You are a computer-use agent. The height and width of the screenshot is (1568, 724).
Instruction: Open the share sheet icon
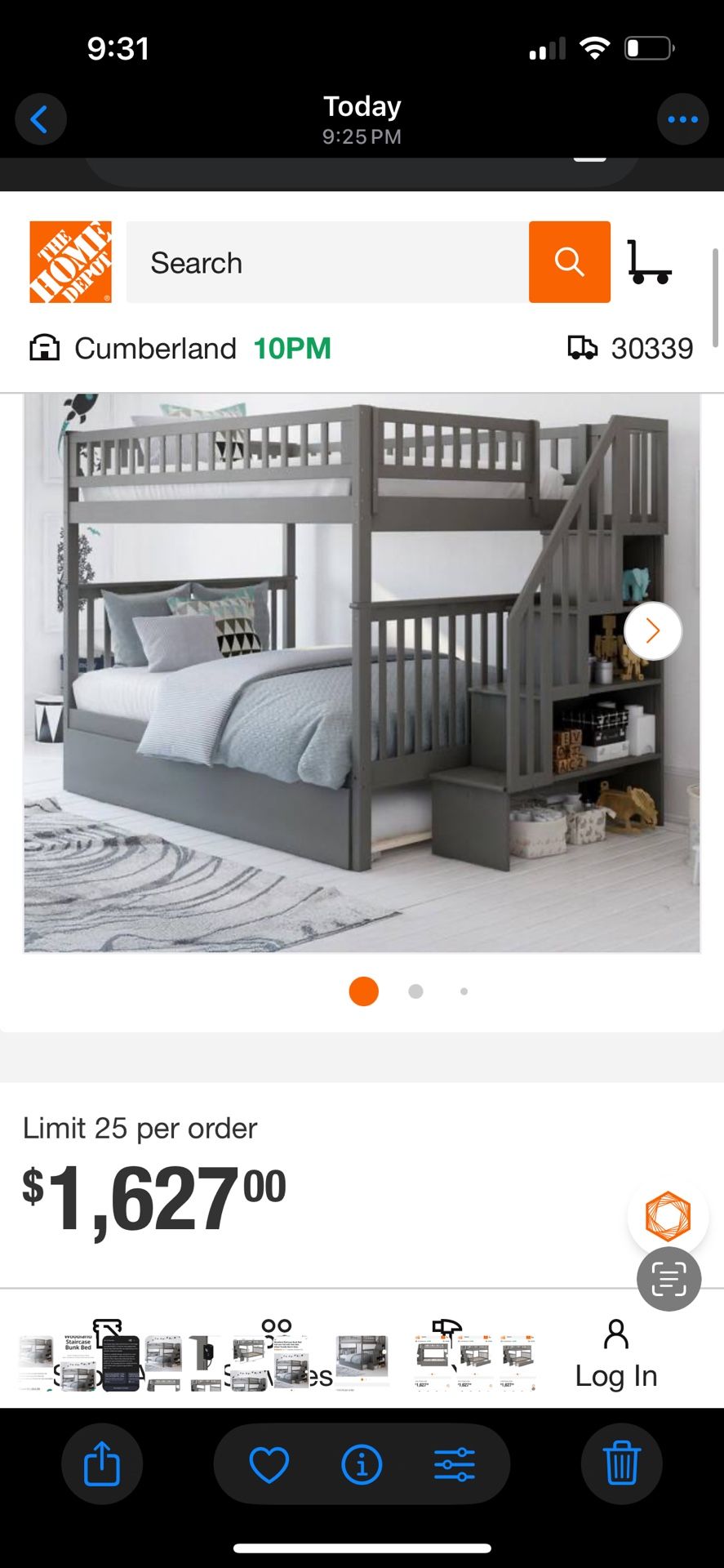(102, 1463)
